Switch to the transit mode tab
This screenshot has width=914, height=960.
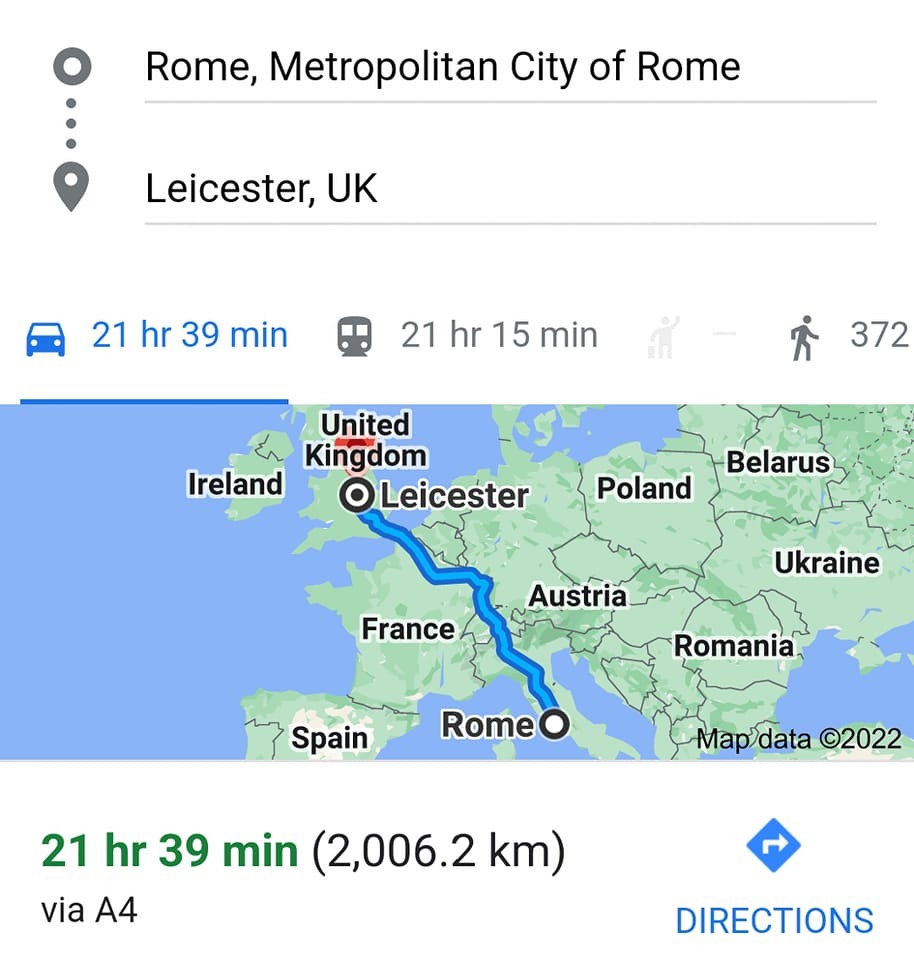coord(467,337)
